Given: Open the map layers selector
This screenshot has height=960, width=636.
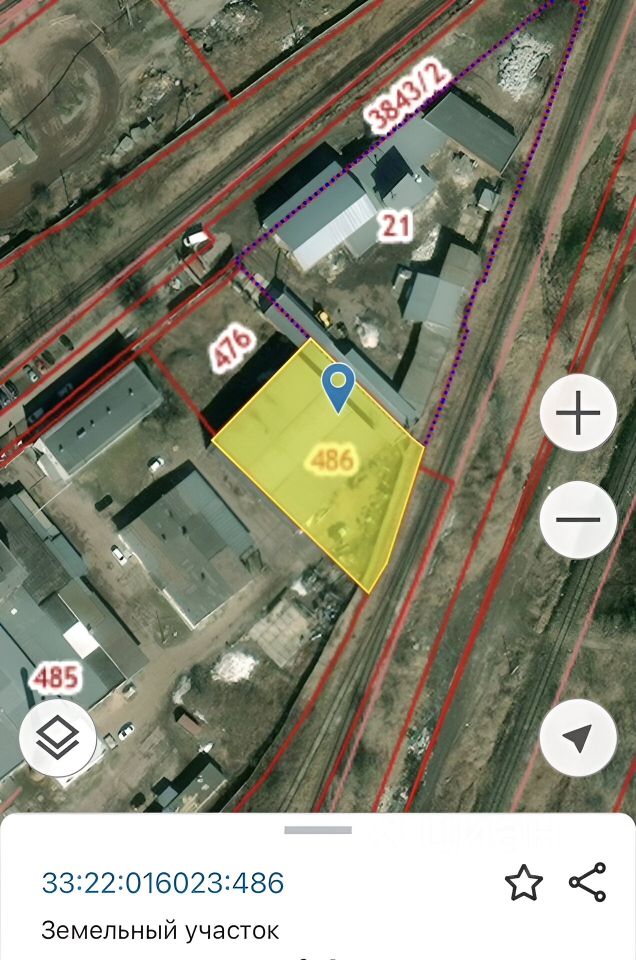Looking at the screenshot, I should pos(58,738).
